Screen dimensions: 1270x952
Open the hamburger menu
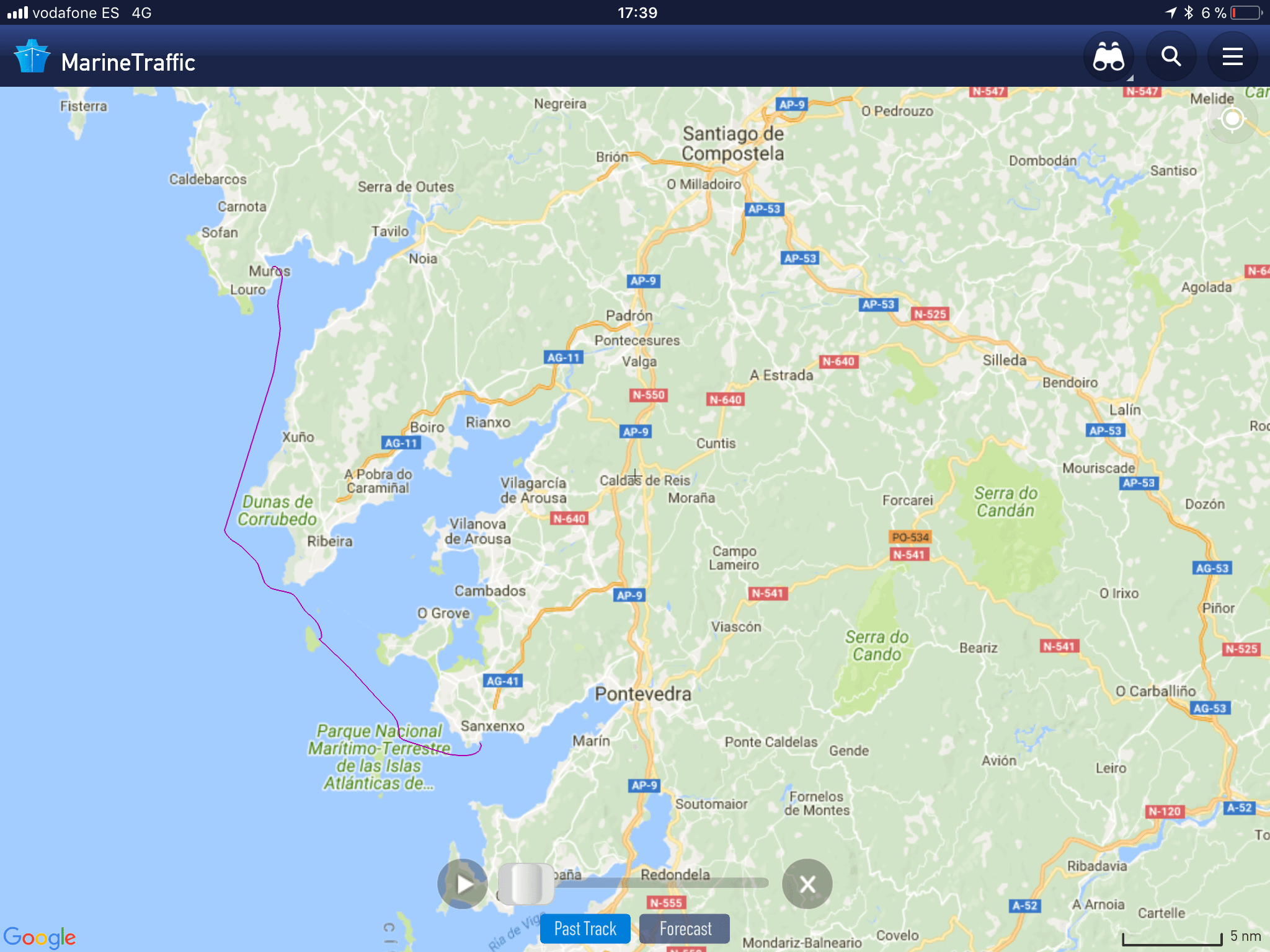[1232, 57]
